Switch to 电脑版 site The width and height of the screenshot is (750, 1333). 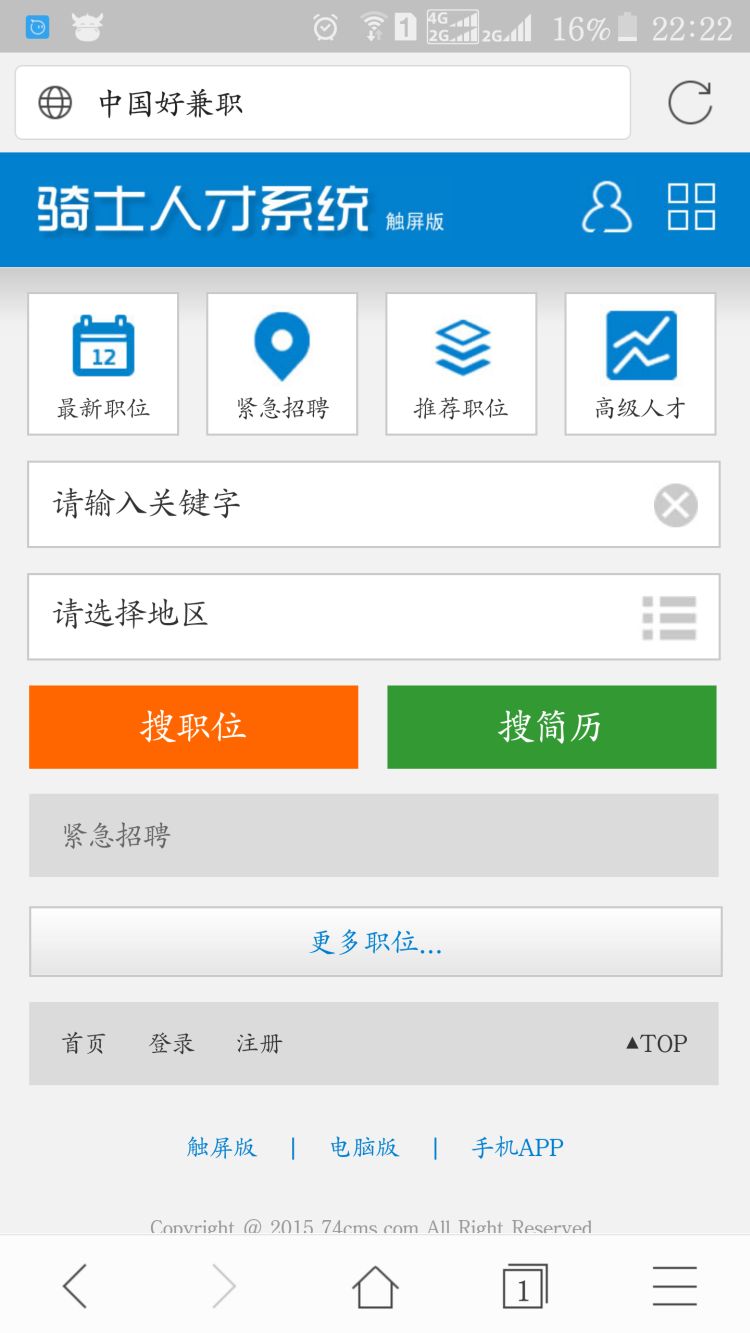pyautogui.click(x=364, y=1148)
